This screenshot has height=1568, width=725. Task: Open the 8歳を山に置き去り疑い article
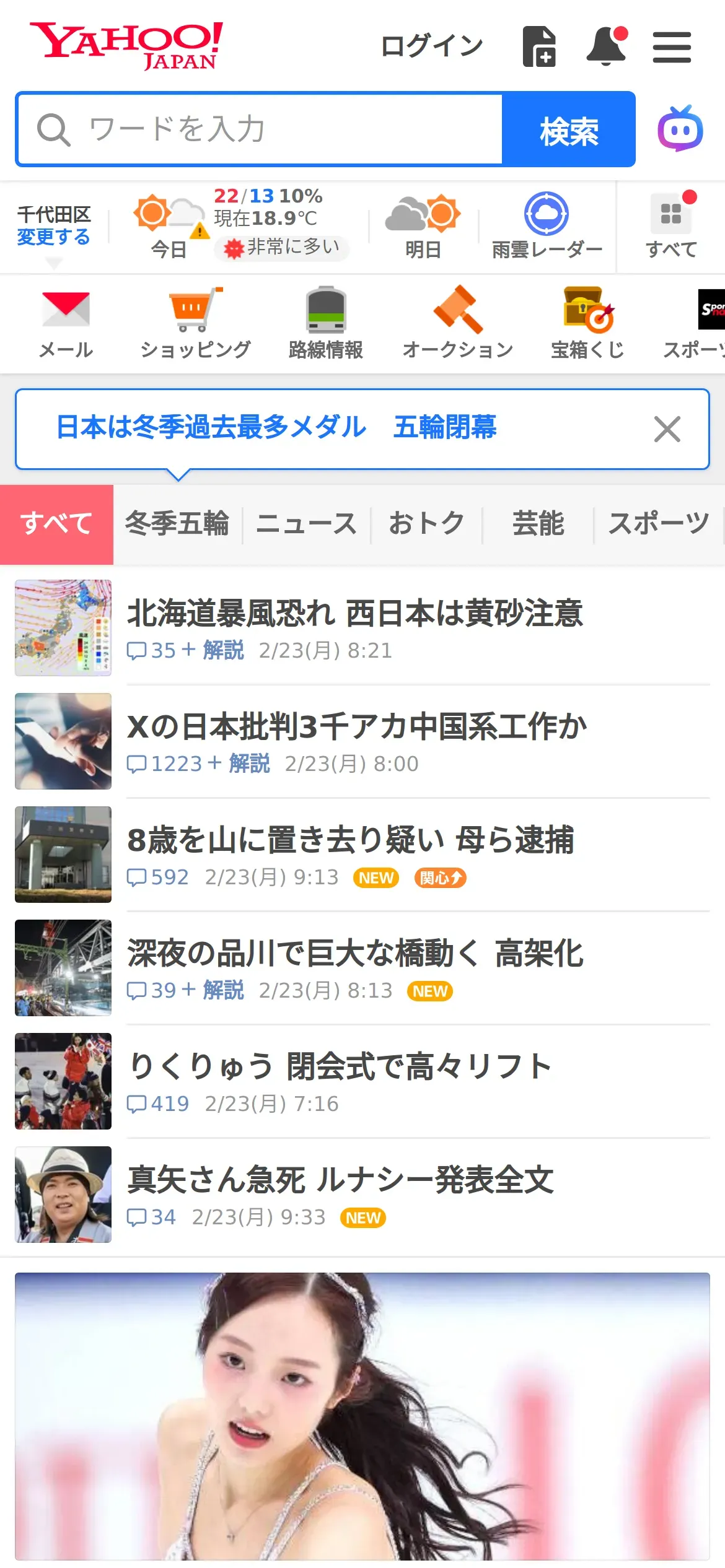[x=351, y=840]
